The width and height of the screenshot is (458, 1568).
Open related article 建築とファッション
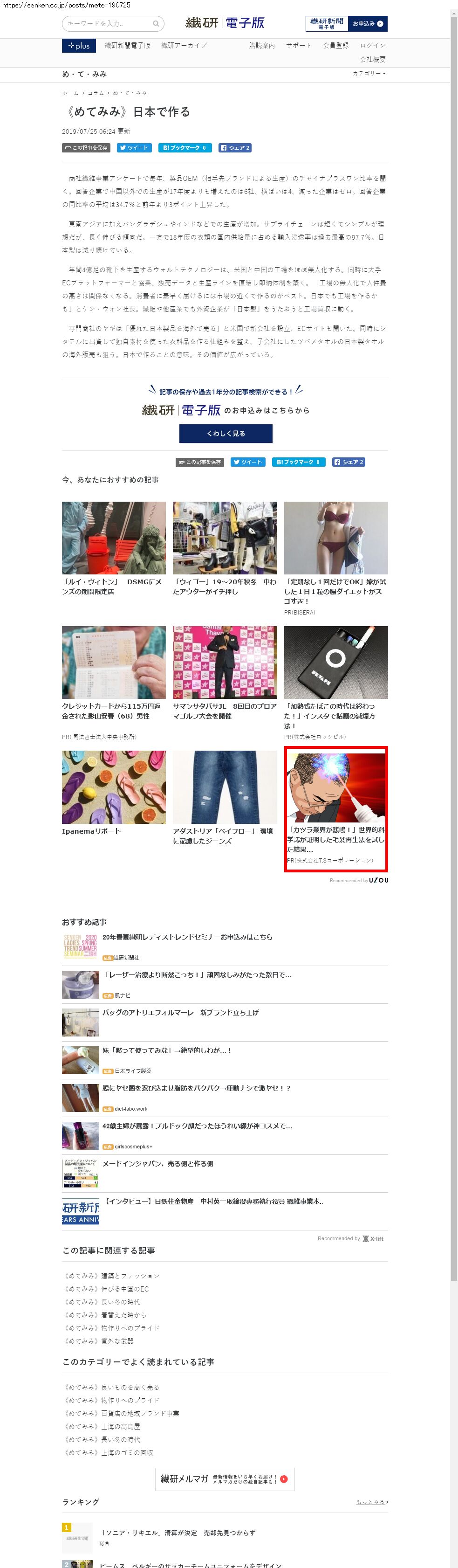point(112,1276)
